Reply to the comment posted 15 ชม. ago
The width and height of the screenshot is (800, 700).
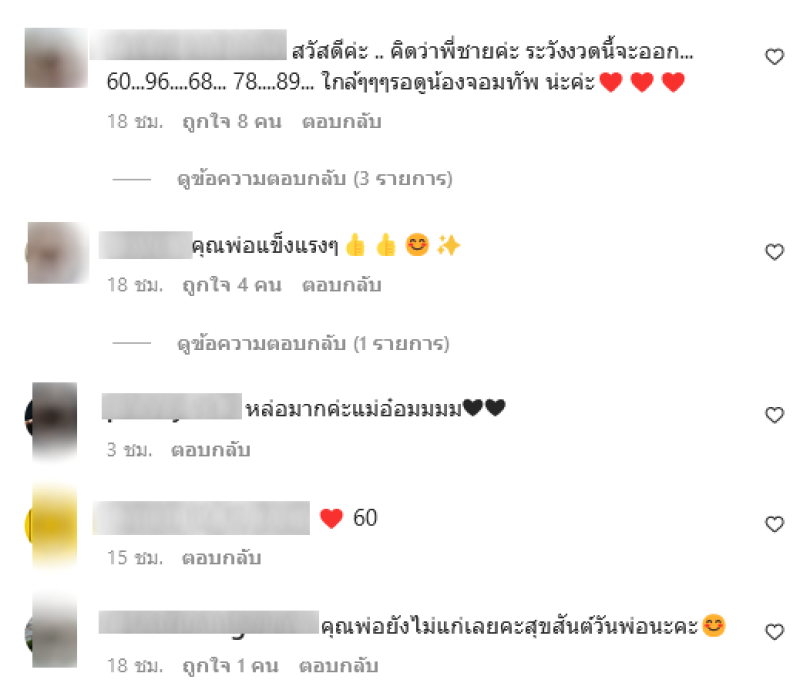coord(220,557)
